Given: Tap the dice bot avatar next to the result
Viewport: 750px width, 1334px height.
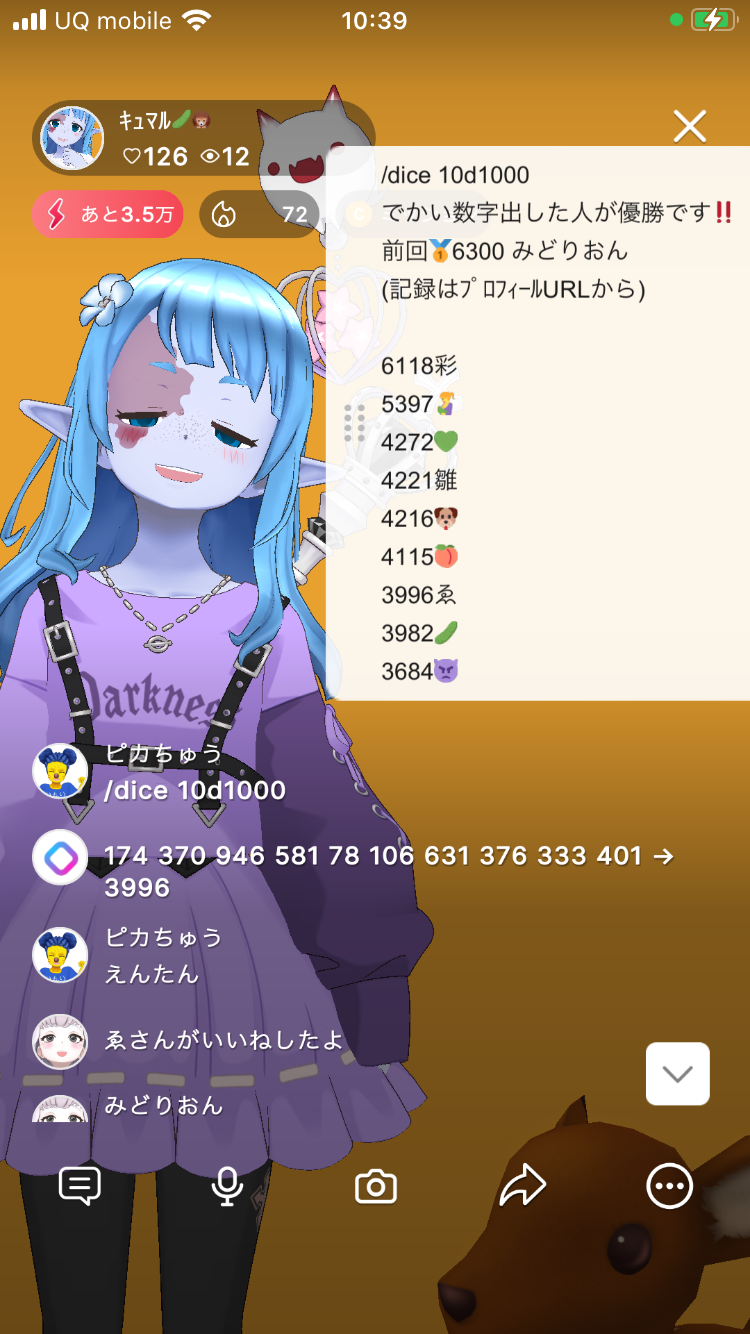Looking at the screenshot, I should 60,857.
